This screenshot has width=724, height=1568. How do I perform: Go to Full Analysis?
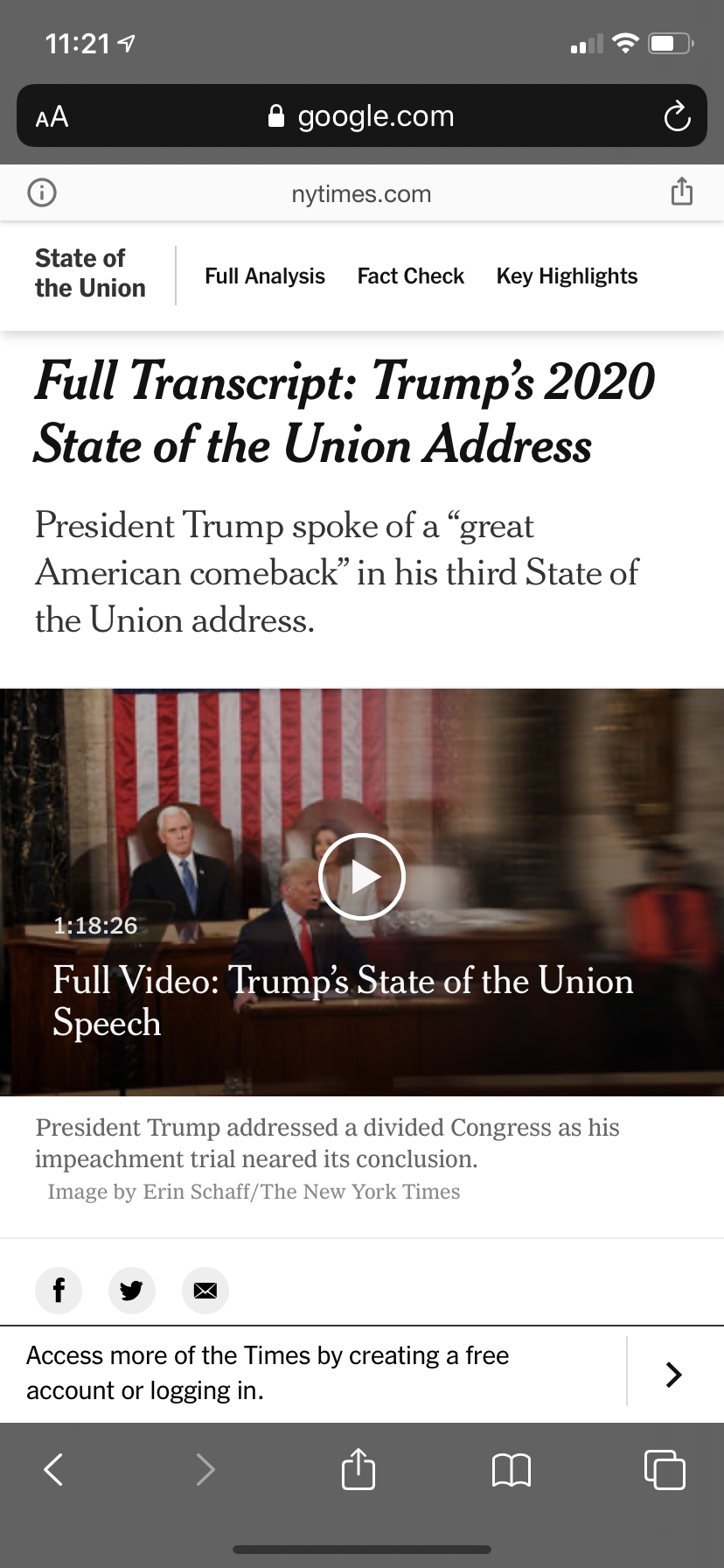click(x=265, y=276)
